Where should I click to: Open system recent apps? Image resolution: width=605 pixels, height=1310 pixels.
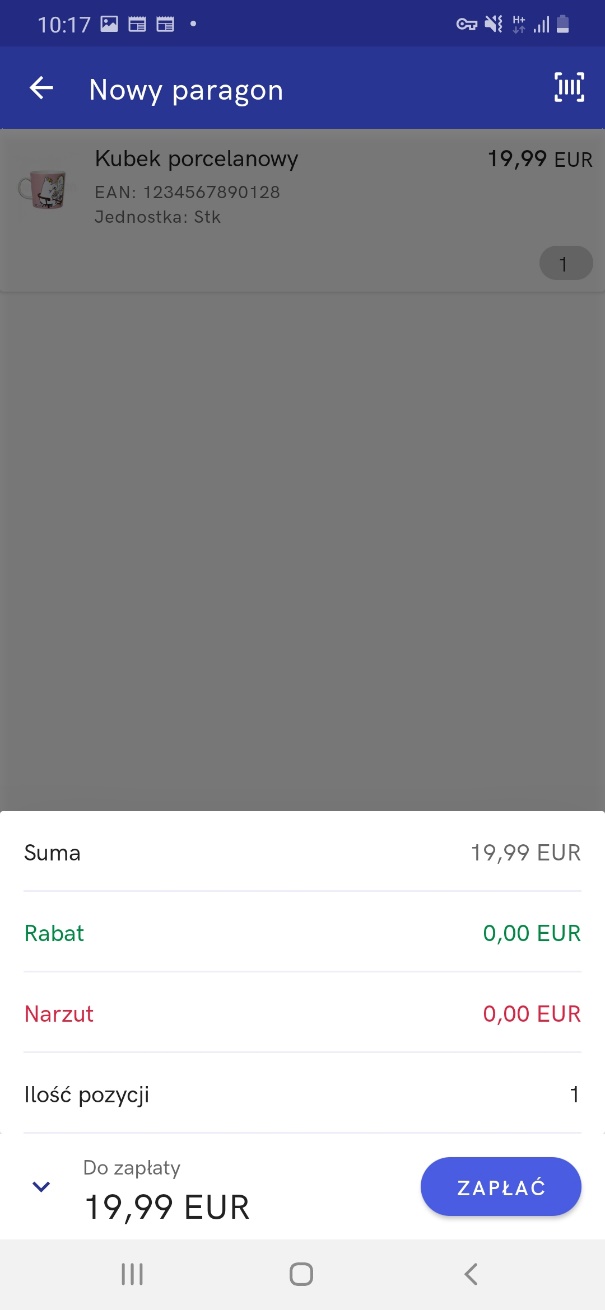[131, 1273]
